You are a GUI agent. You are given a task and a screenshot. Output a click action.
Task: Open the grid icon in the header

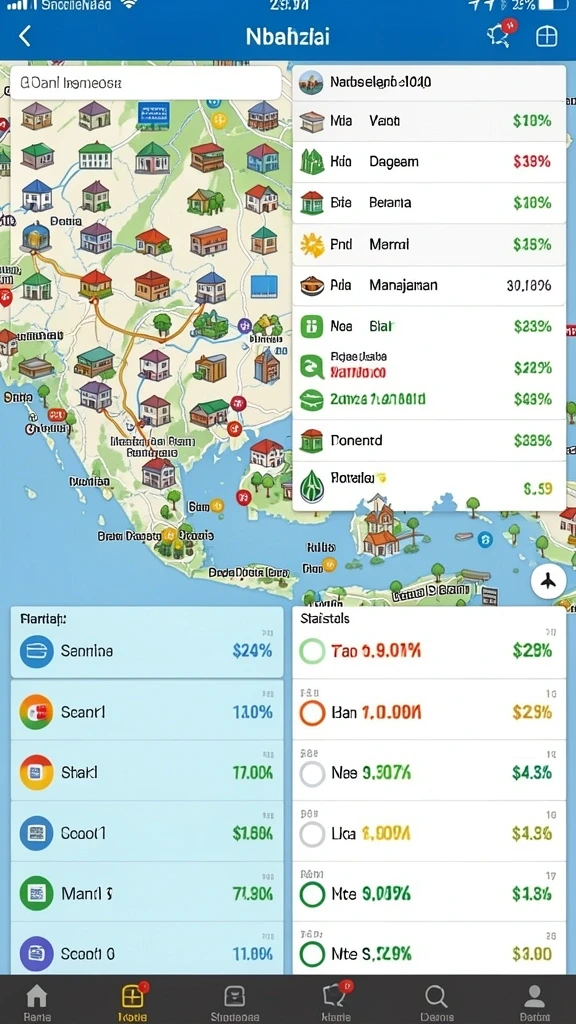pyautogui.click(x=547, y=37)
